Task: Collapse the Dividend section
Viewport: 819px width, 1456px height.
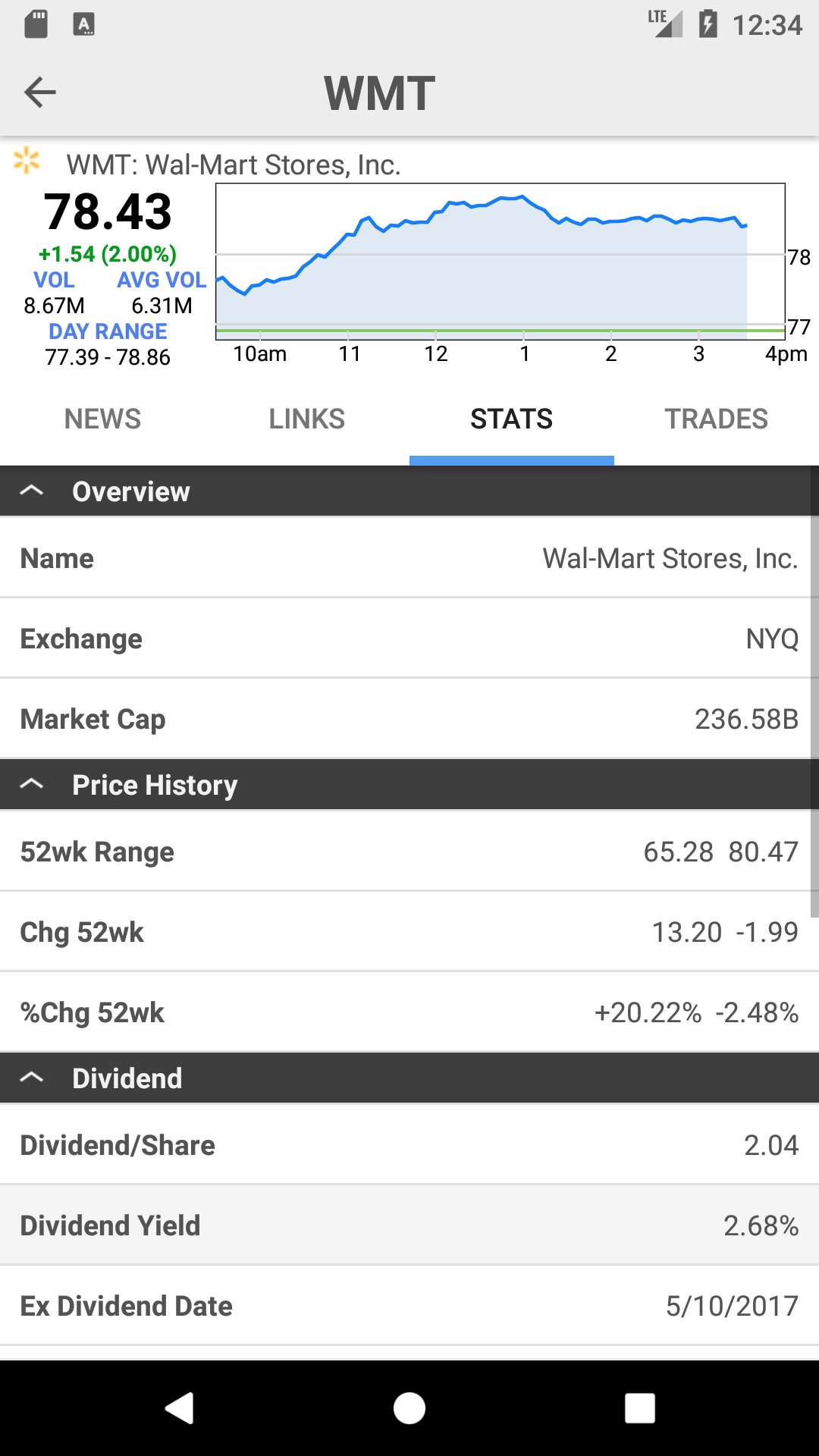Action: coord(409,1078)
